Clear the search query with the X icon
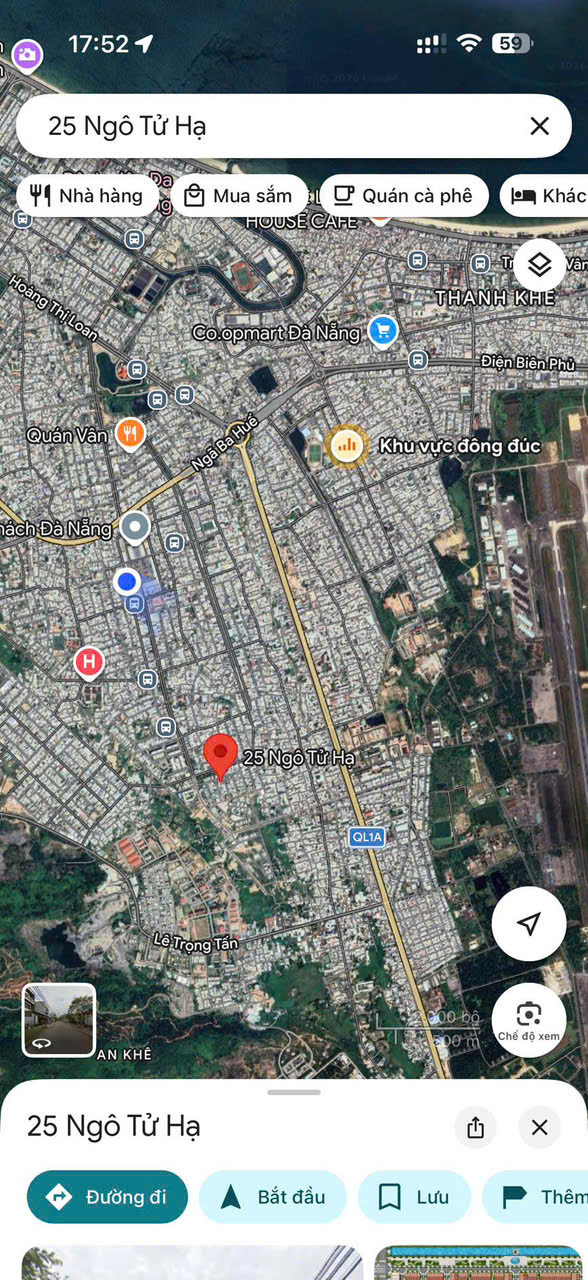Screen dimensions: 588x1280 (x=539, y=126)
